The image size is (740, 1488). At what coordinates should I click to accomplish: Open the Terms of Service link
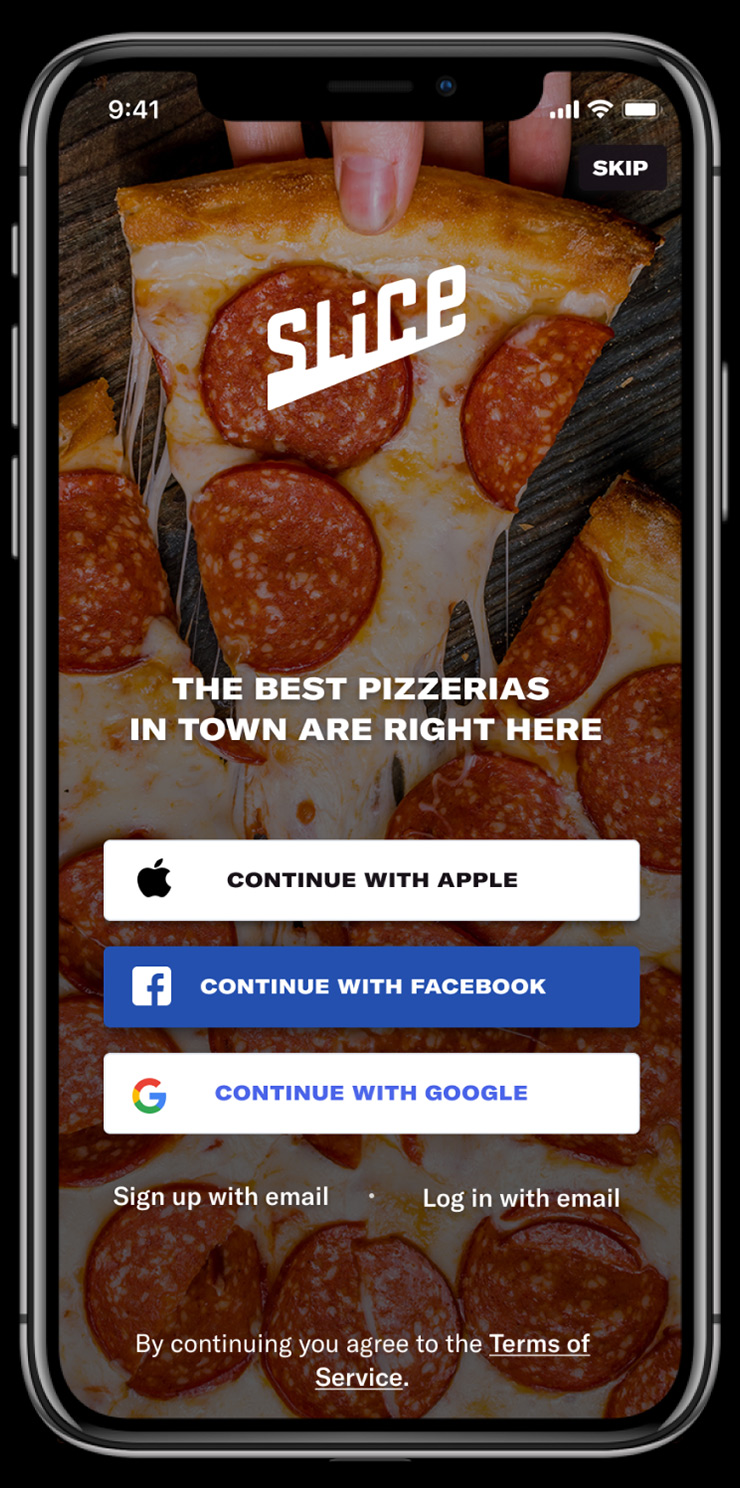point(538,1344)
